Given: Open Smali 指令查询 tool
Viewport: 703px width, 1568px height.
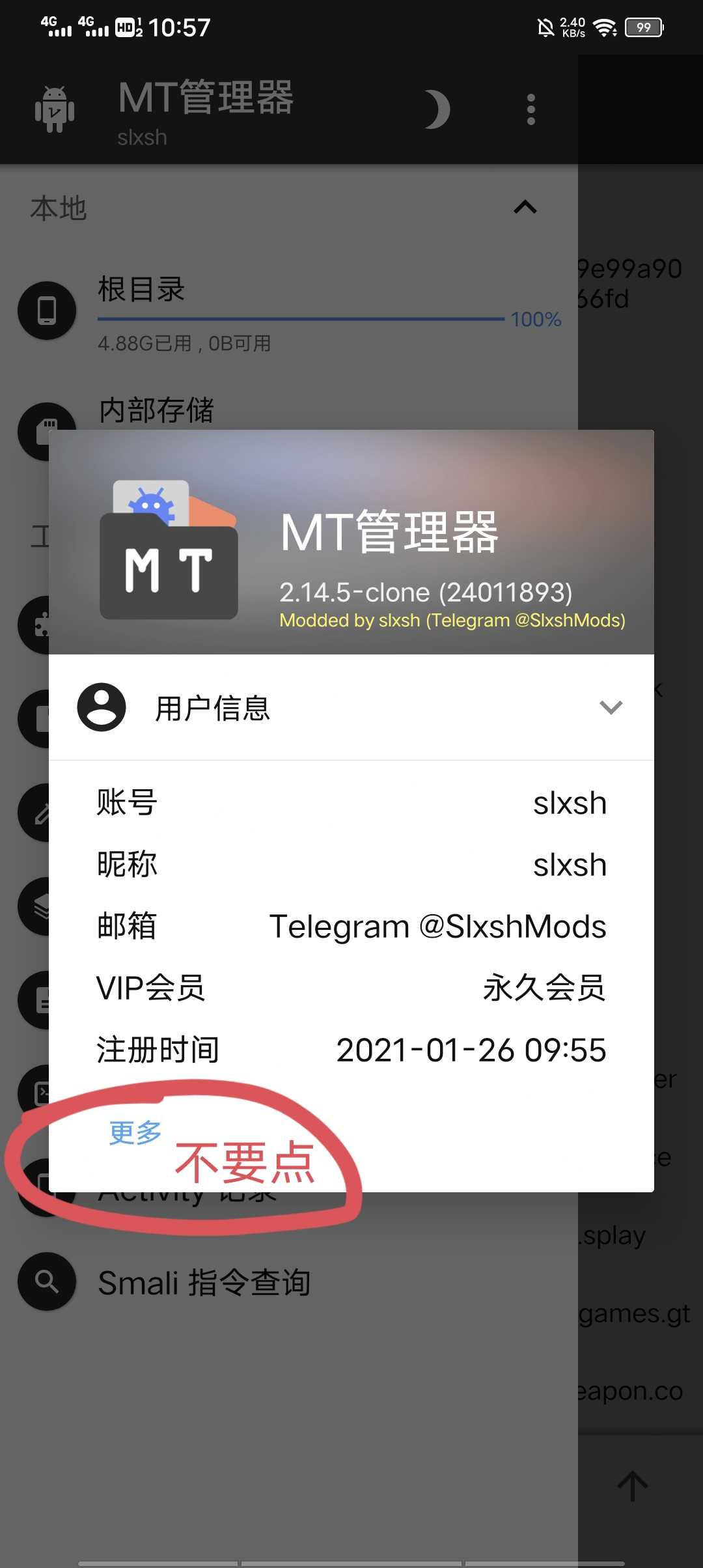Looking at the screenshot, I should pyautogui.click(x=204, y=1283).
